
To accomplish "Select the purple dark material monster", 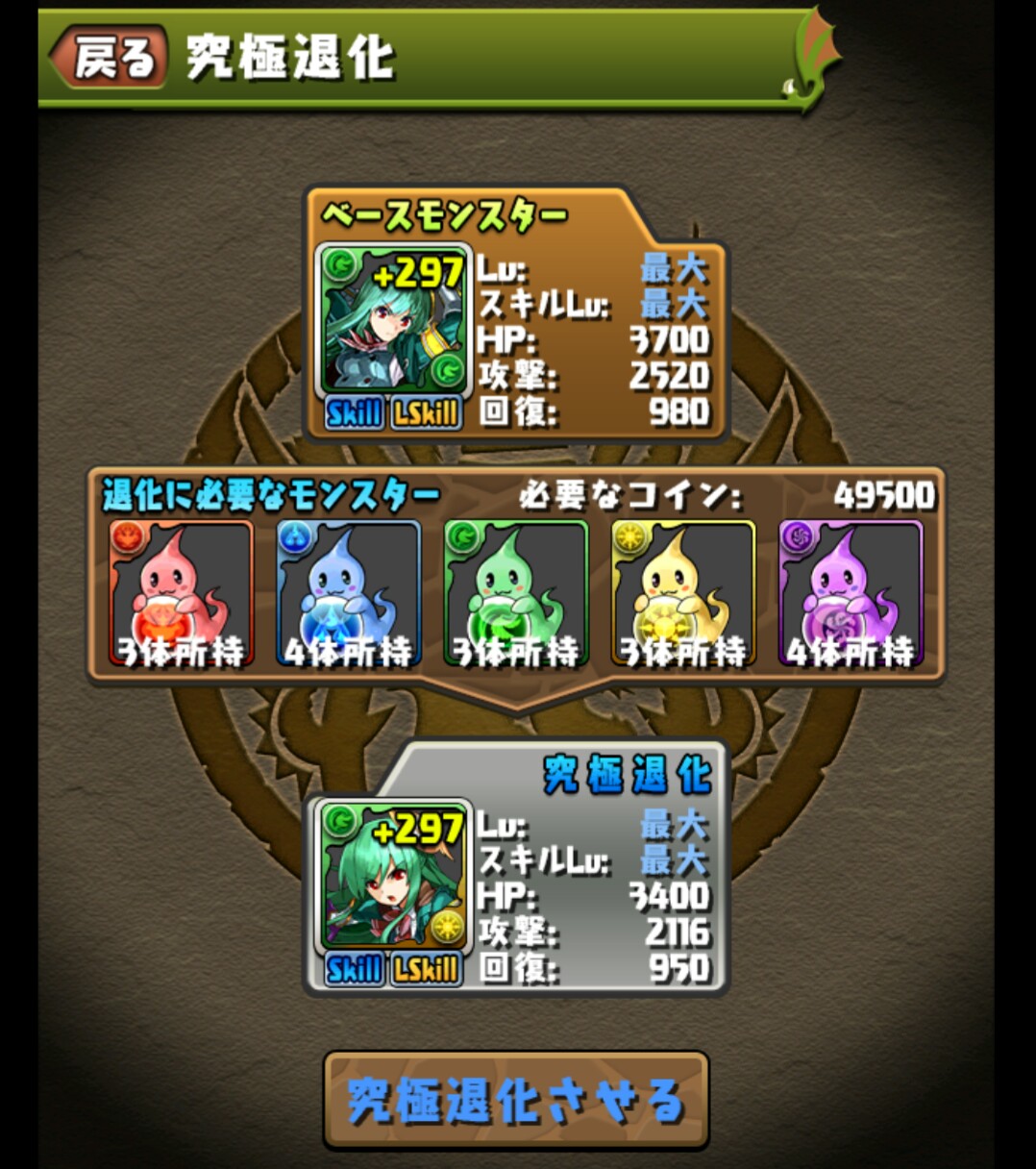I will [851, 593].
